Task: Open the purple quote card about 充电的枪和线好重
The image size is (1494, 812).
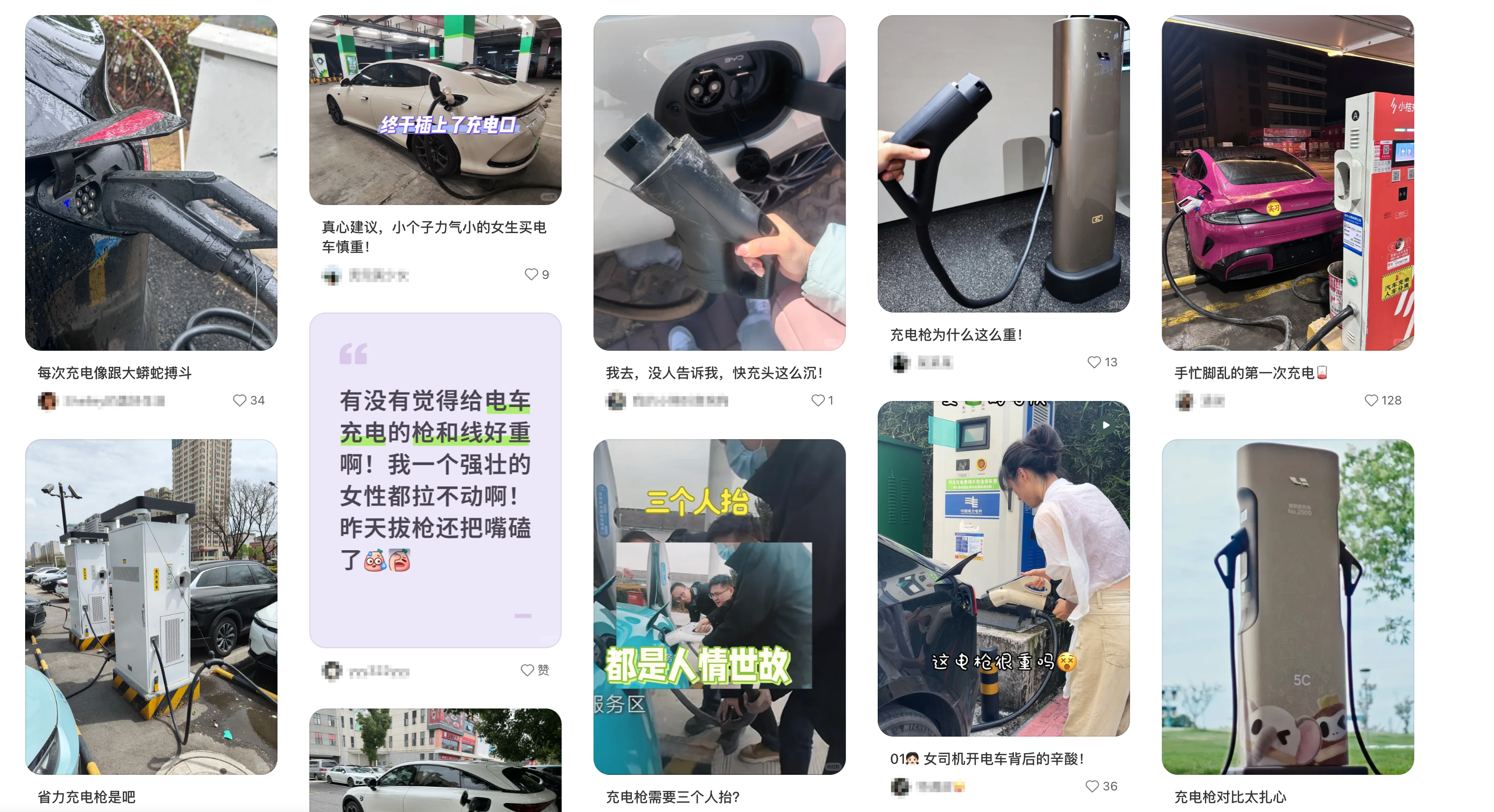Action: pos(435,480)
